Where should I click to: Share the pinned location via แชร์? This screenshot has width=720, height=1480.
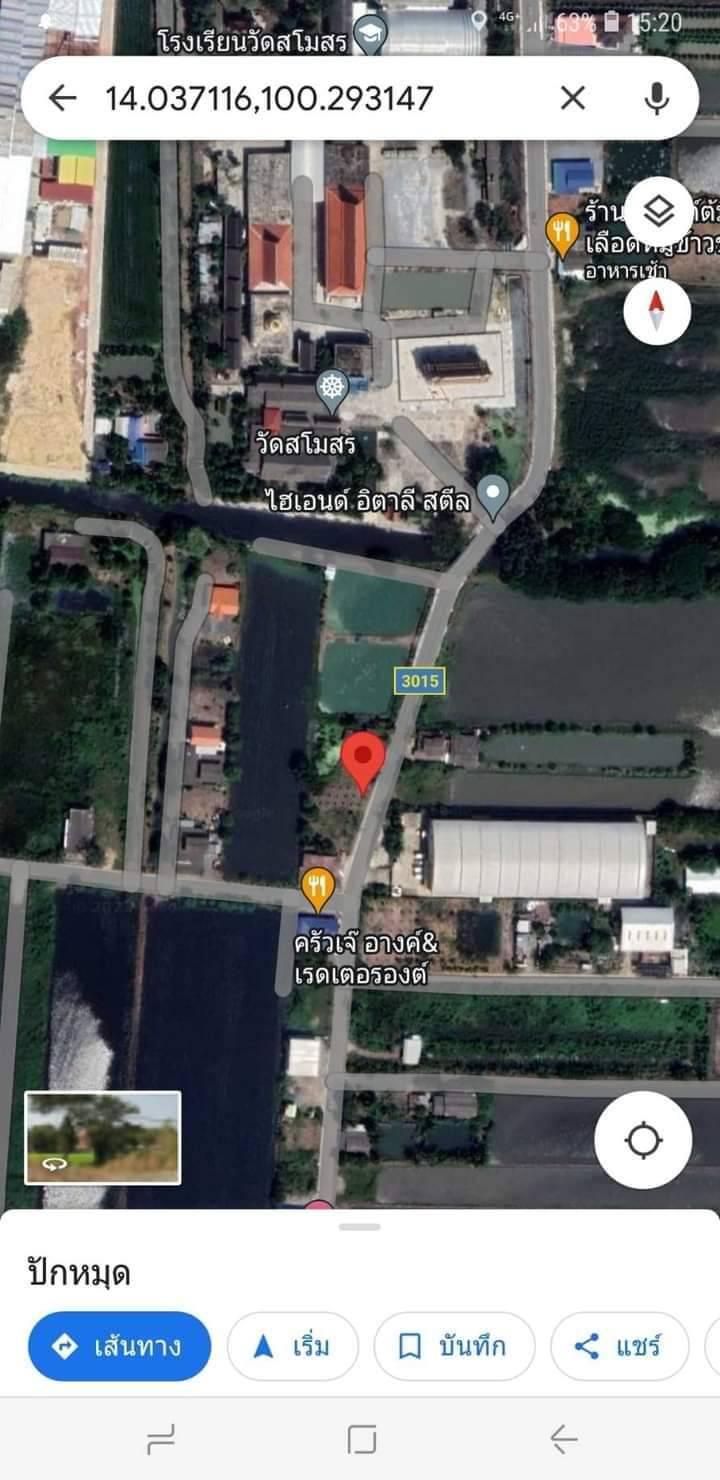pyautogui.click(x=620, y=1346)
